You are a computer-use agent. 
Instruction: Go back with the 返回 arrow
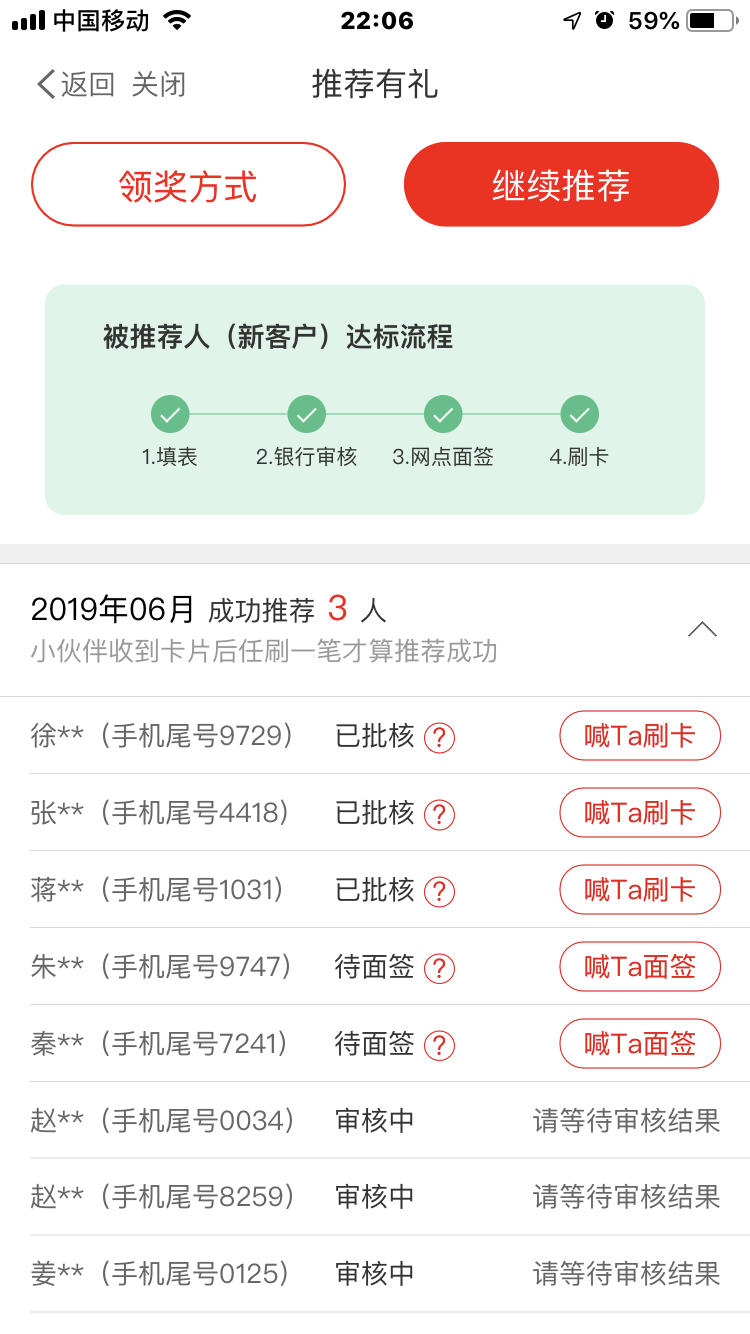pyautogui.click(x=76, y=84)
